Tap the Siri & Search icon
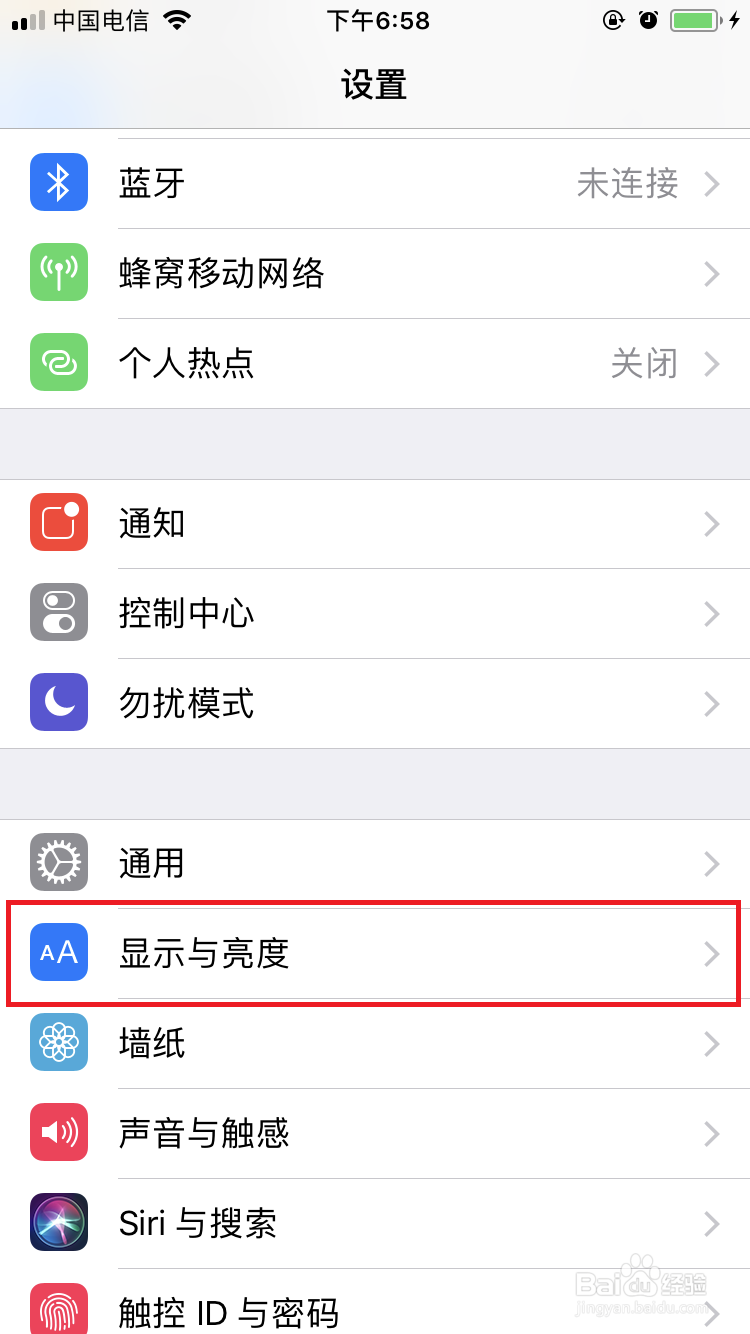Screen dimensions: 750x1334 (x=58, y=1222)
